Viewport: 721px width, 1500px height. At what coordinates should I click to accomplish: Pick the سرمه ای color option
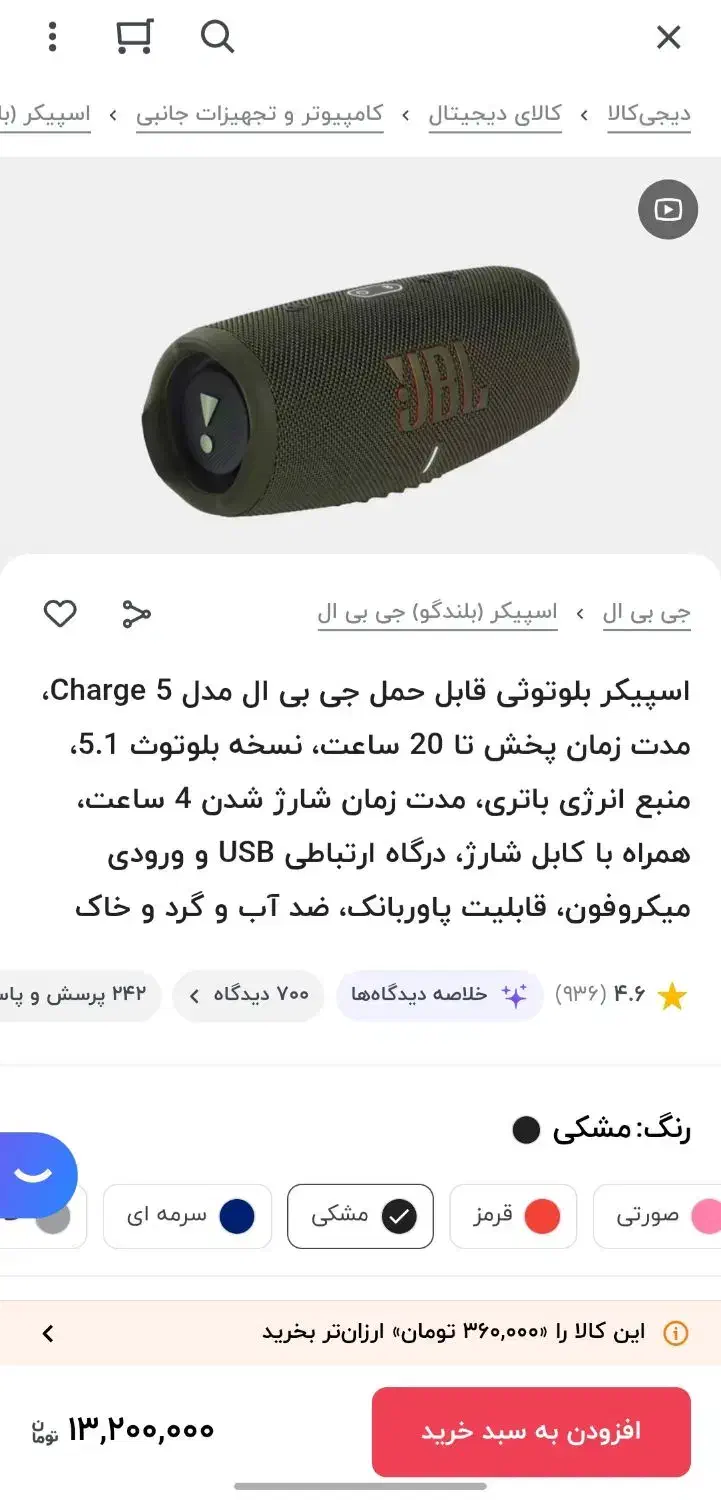187,1216
